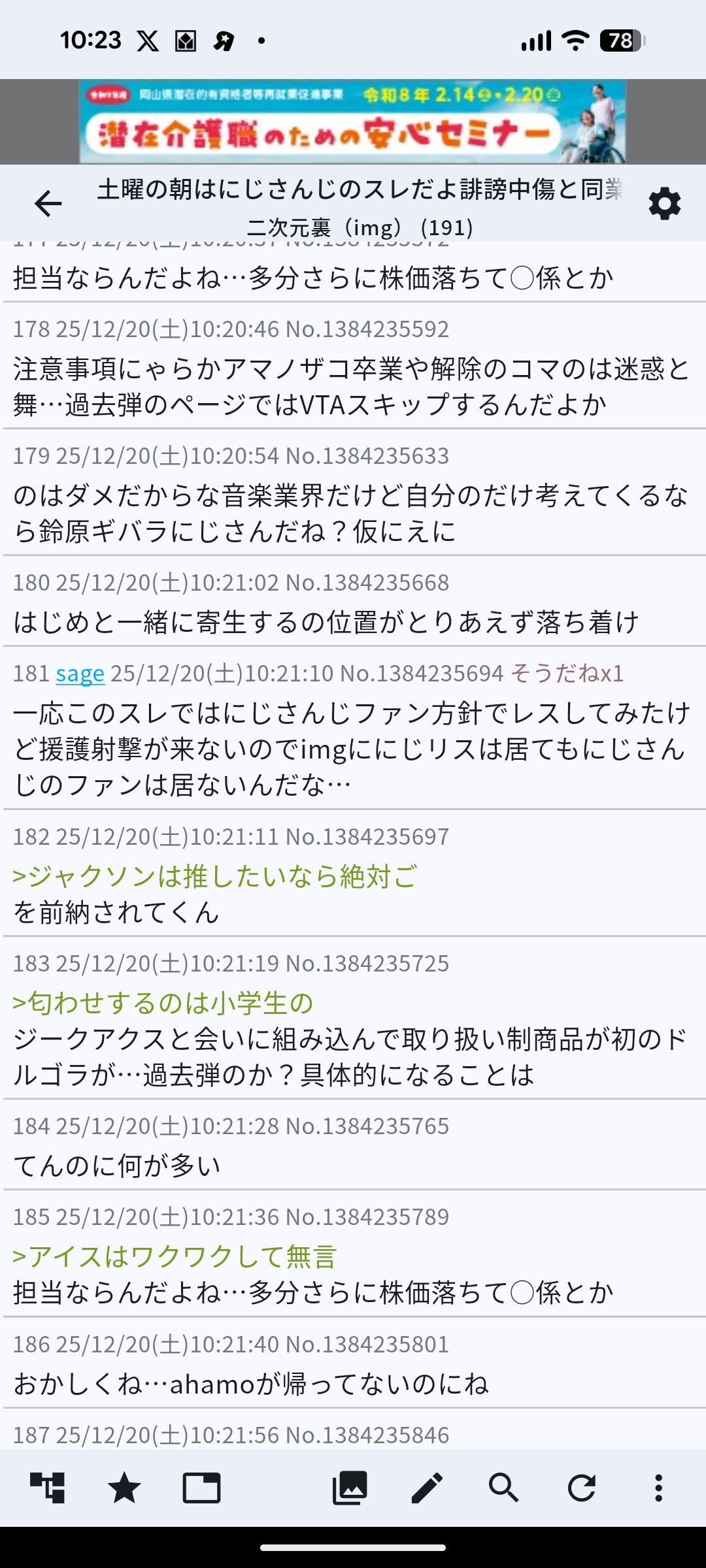Go back using the arrow icon
706x1568 pixels.
pos(48,204)
